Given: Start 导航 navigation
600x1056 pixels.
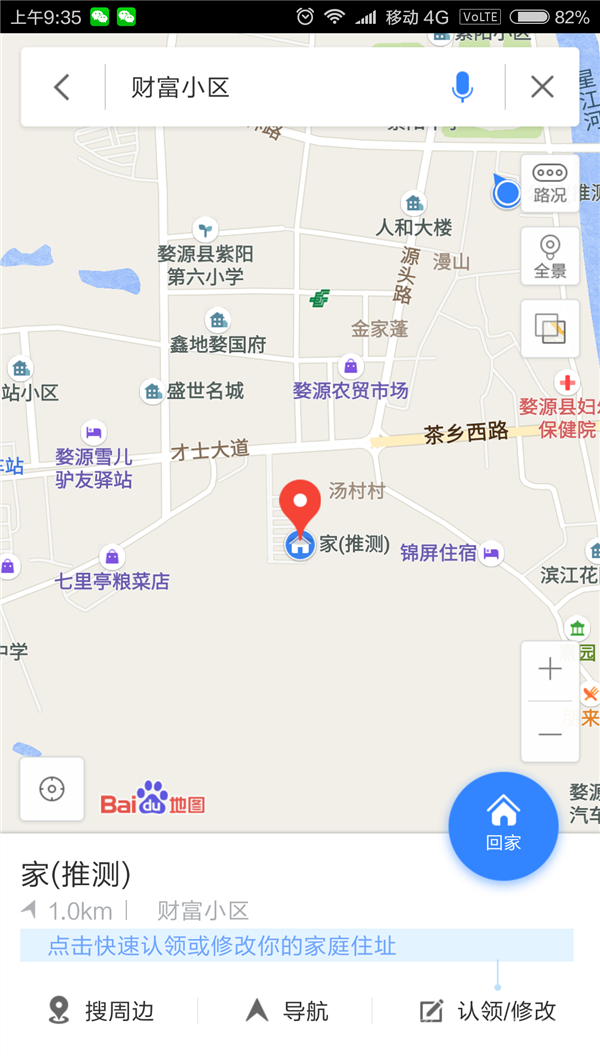Looking at the screenshot, I should (286, 1010).
